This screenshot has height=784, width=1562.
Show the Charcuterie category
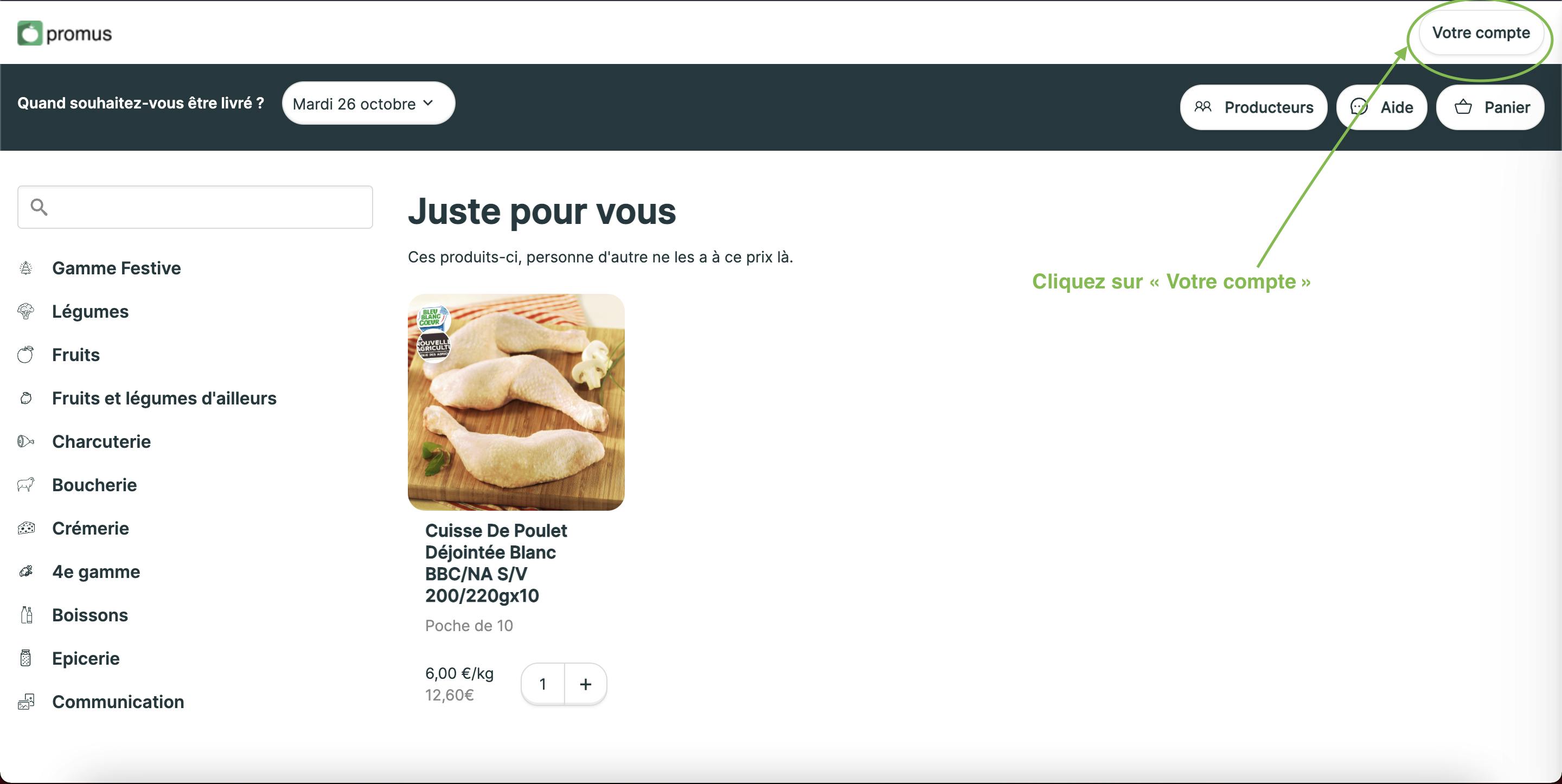tap(101, 441)
